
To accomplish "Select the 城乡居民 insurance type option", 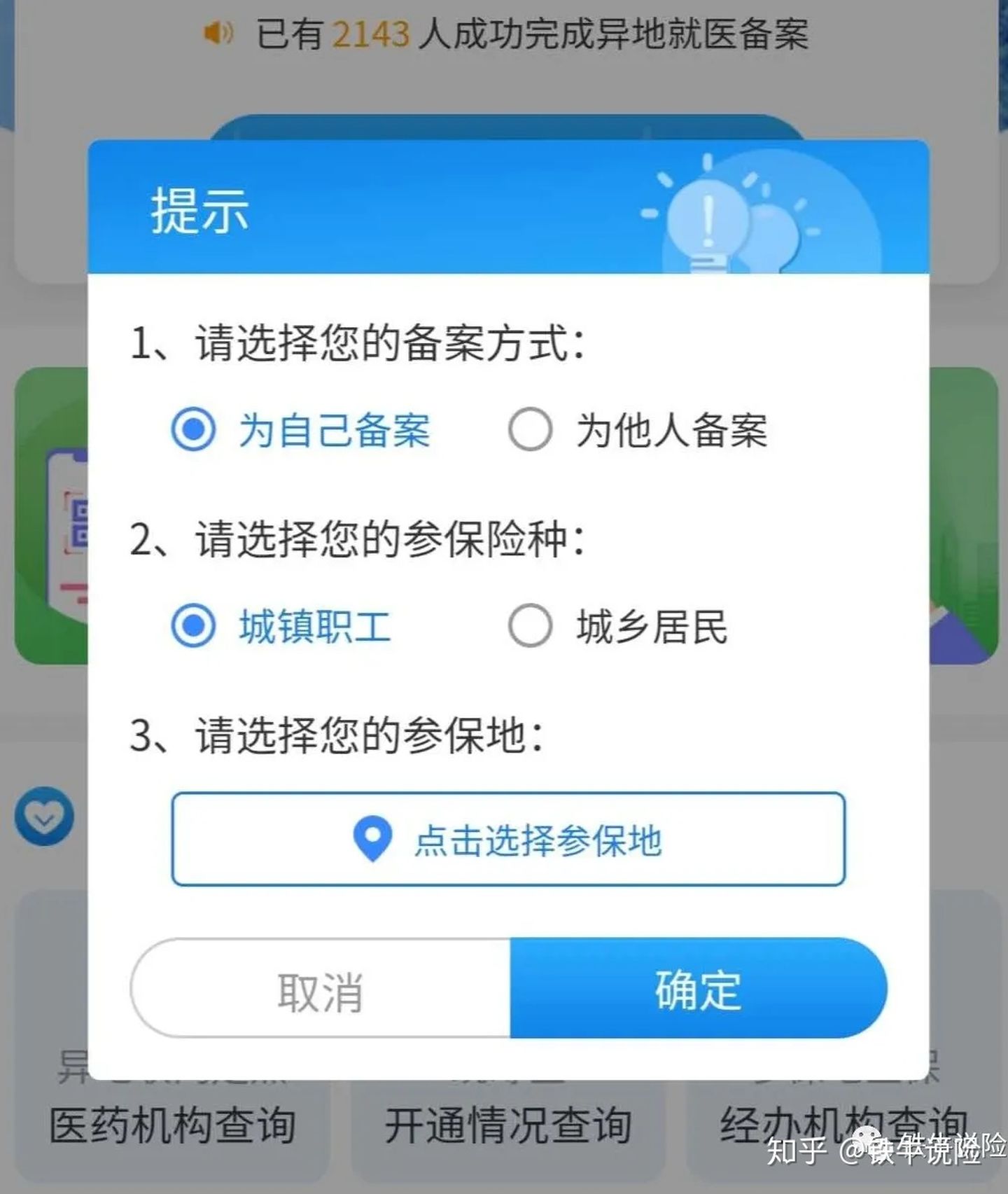I will [530, 627].
